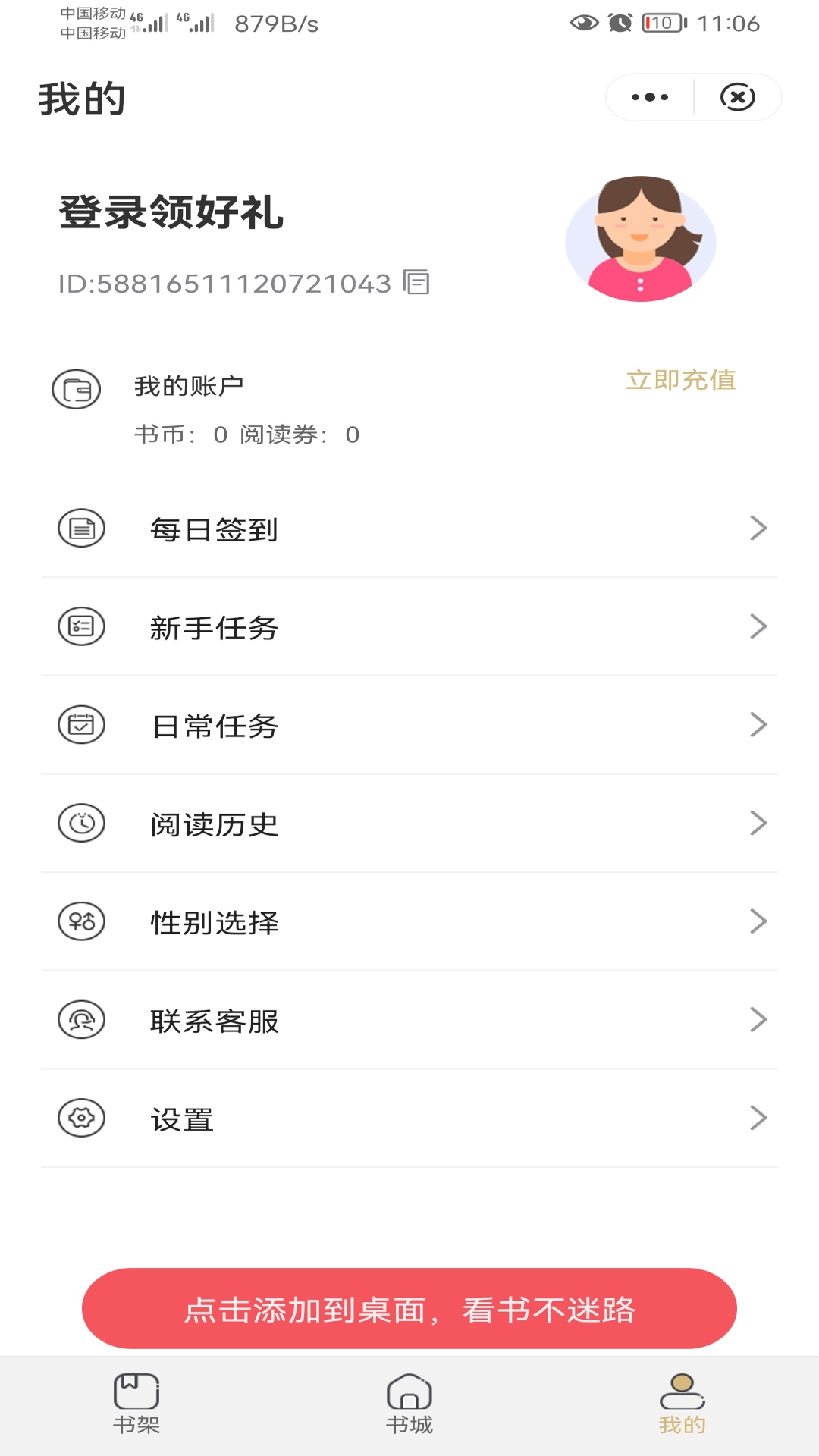819x1456 pixels.
Task: Expand the 阅读历史 row chevron
Action: point(758,824)
